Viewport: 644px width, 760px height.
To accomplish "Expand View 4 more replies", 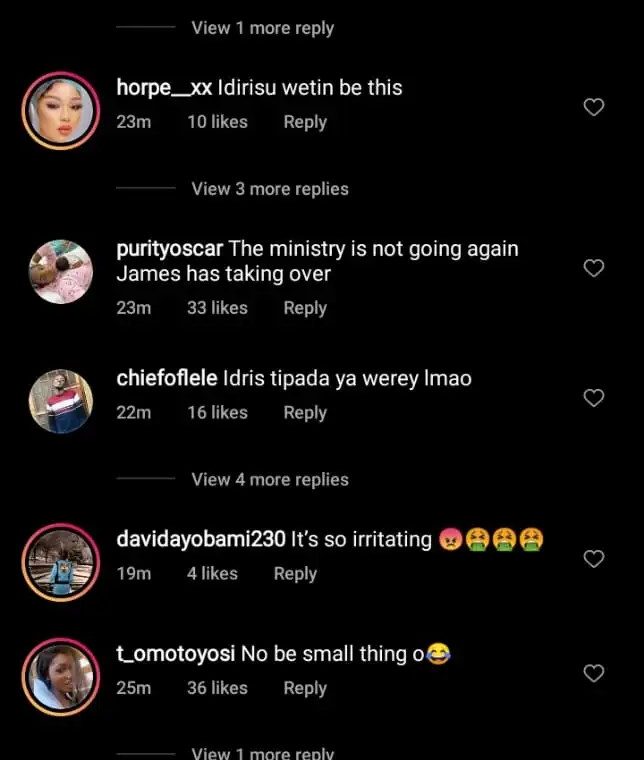I will pos(270,480).
